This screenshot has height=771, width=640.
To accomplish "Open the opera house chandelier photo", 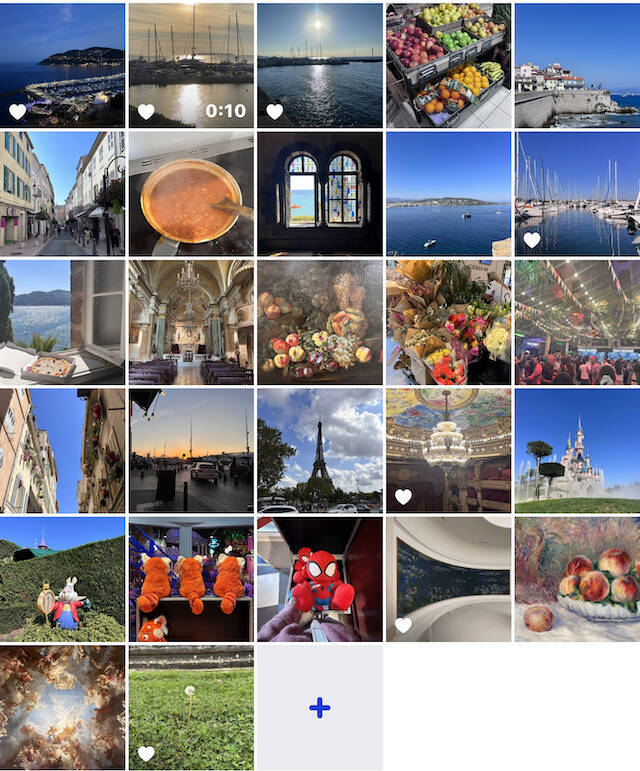I will [448, 450].
